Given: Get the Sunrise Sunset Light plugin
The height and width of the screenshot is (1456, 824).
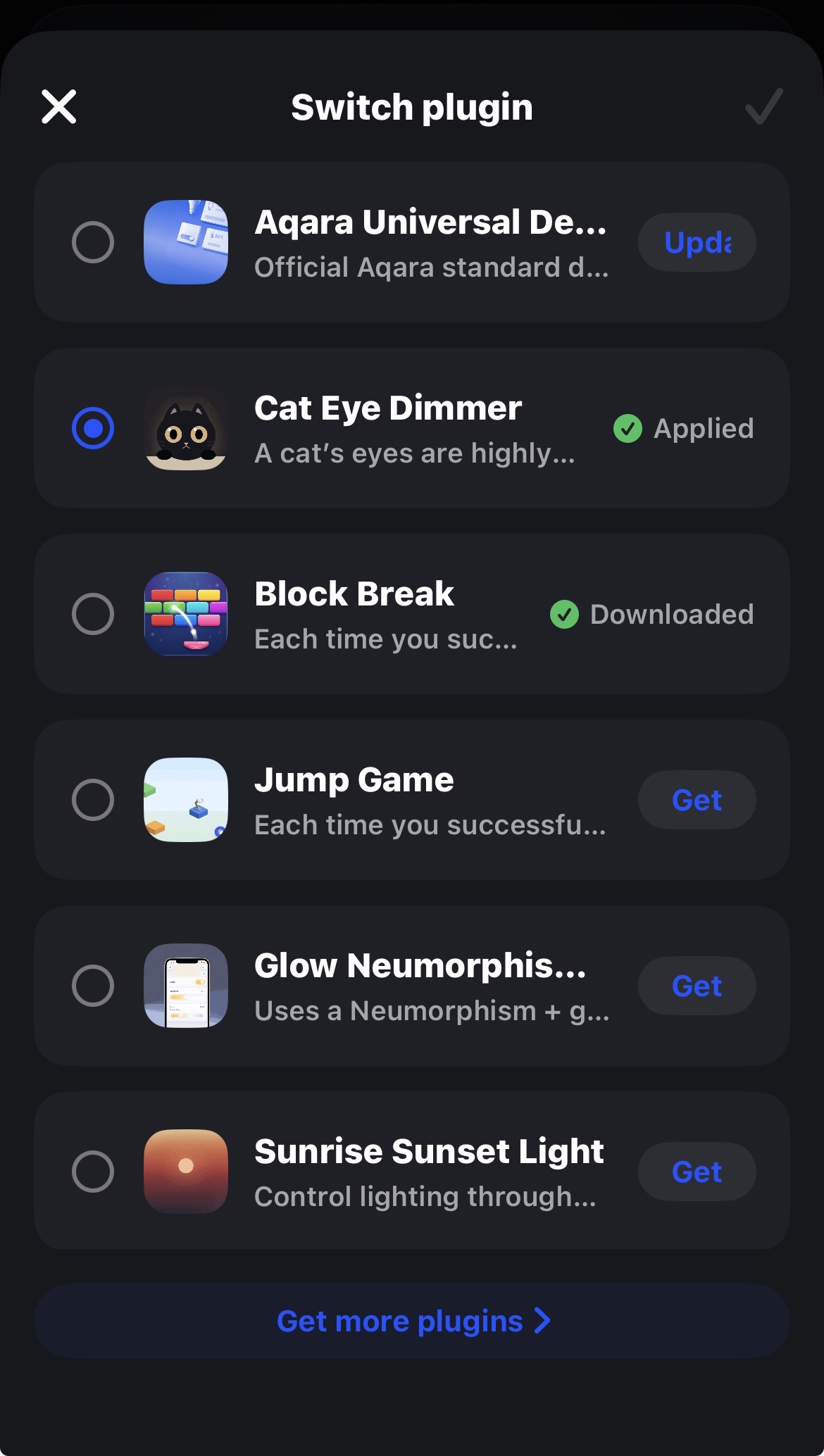Looking at the screenshot, I should [x=697, y=1172].
